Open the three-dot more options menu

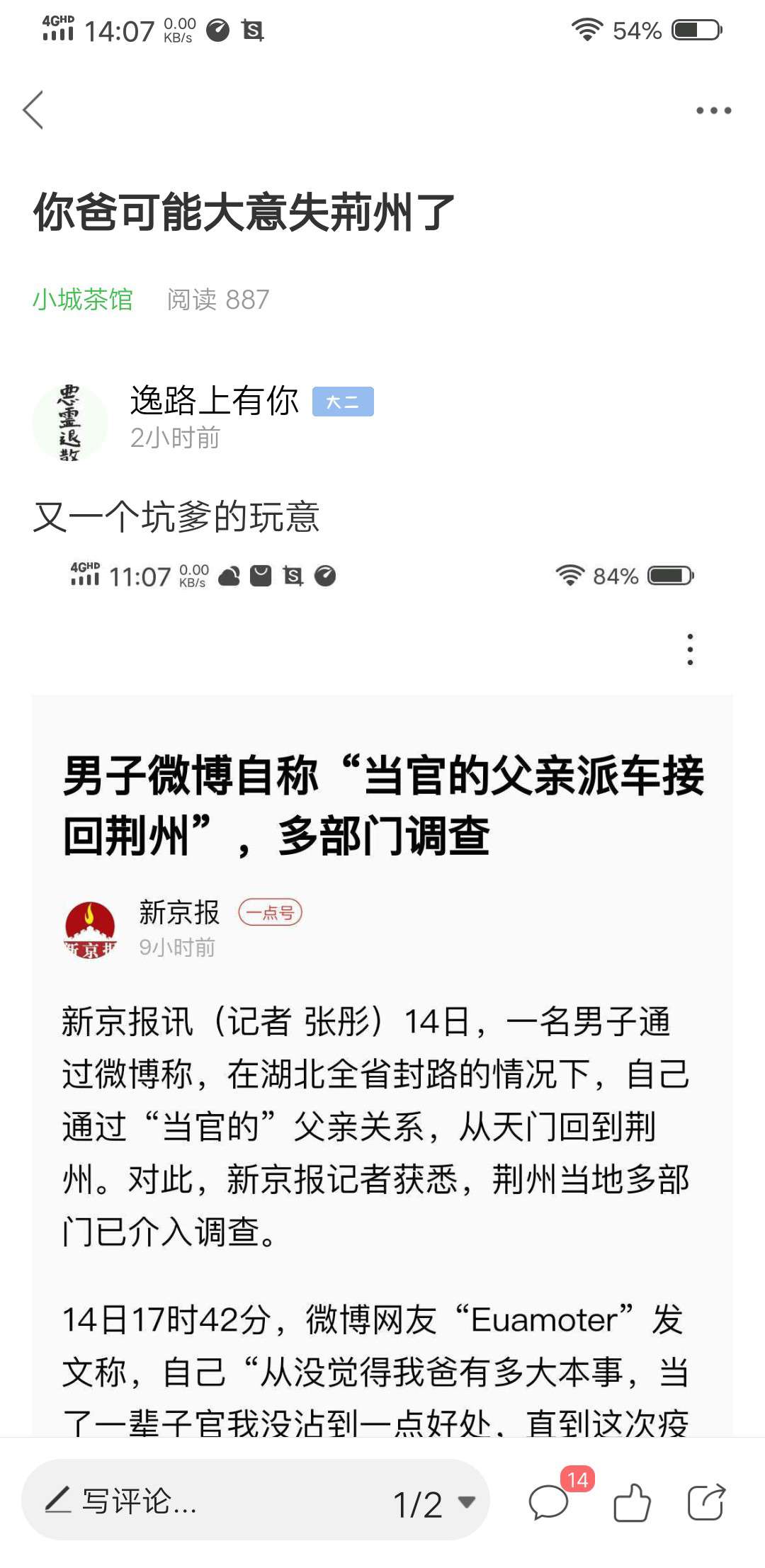[713, 110]
